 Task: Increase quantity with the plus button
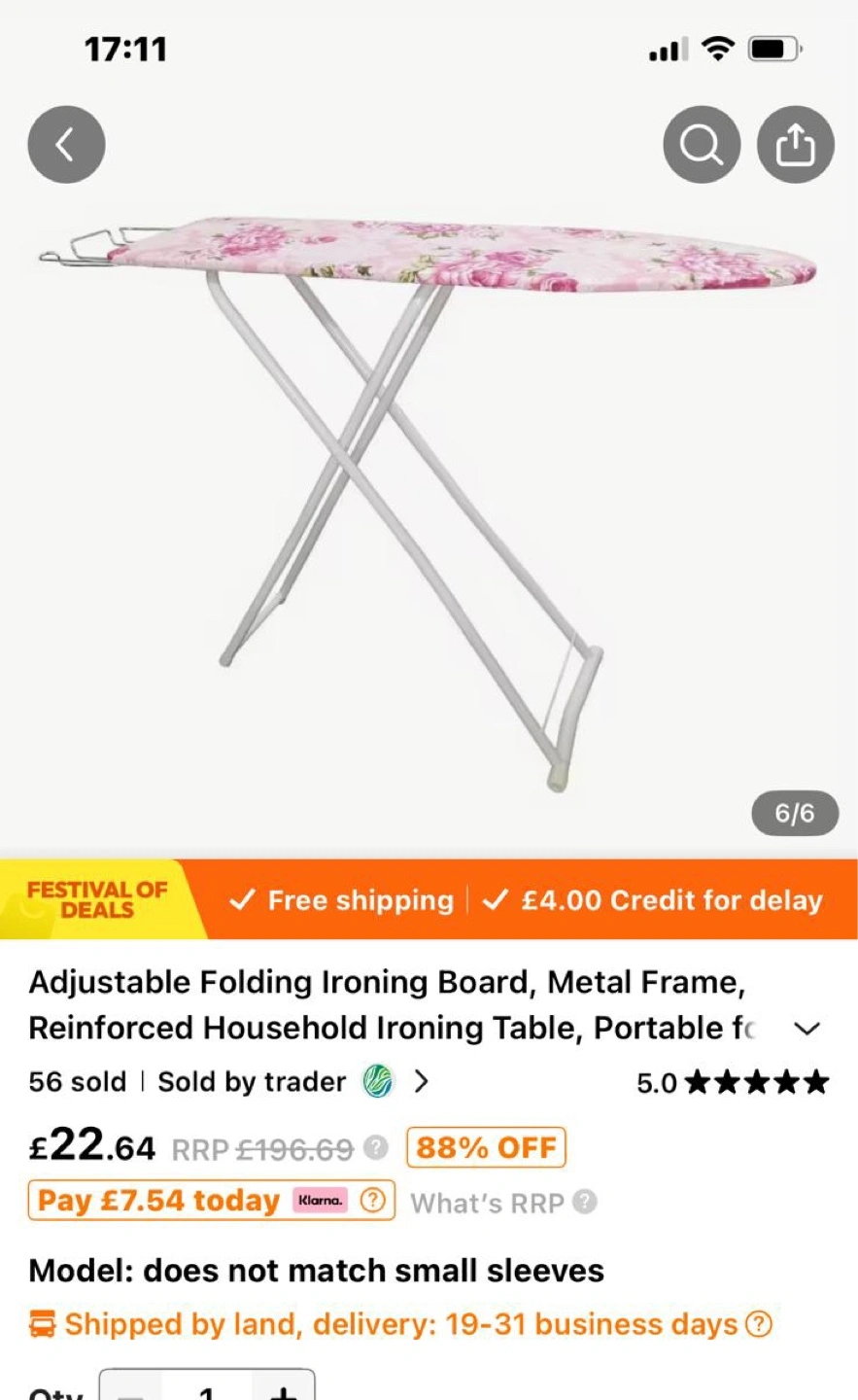(283, 1390)
